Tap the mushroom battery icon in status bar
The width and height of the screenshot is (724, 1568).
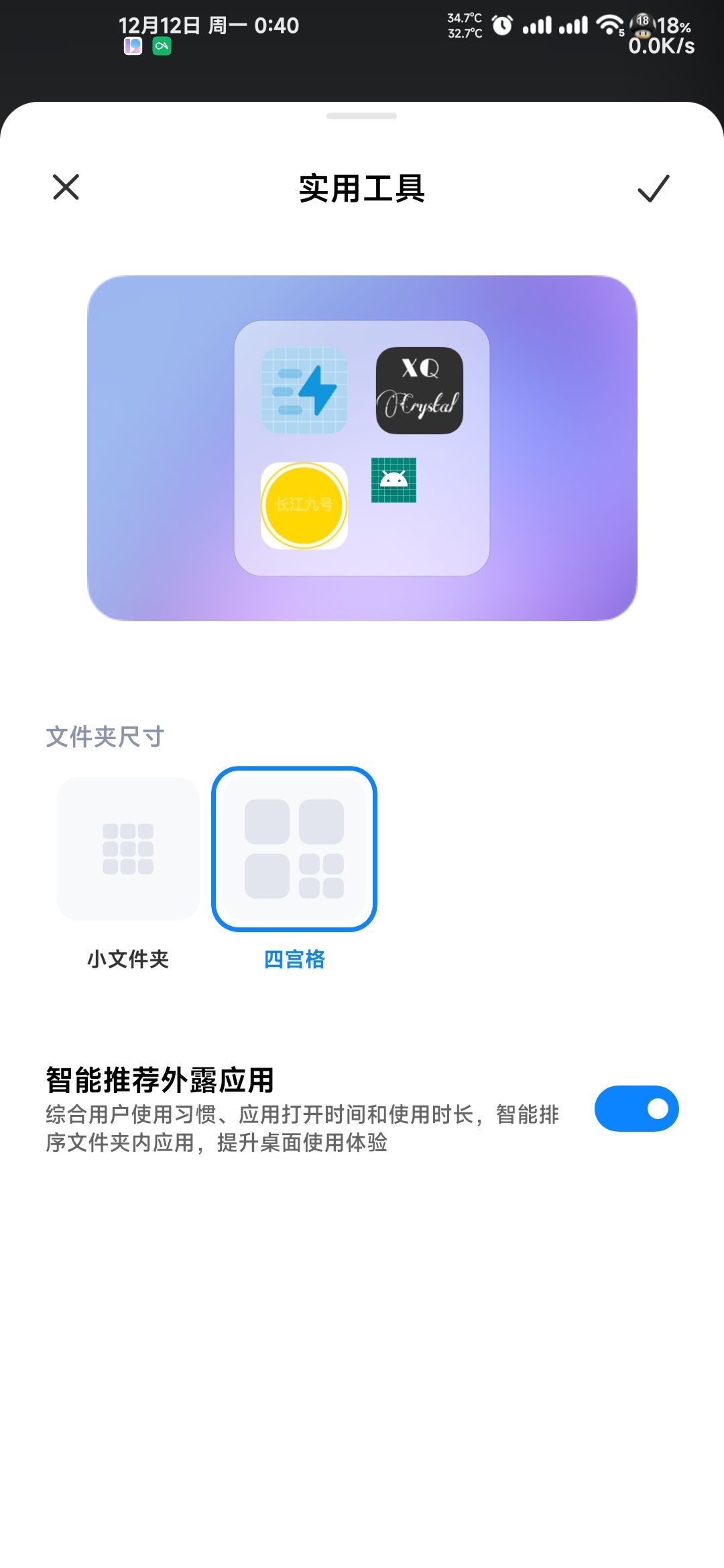pyautogui.click(x=642, y=25)
